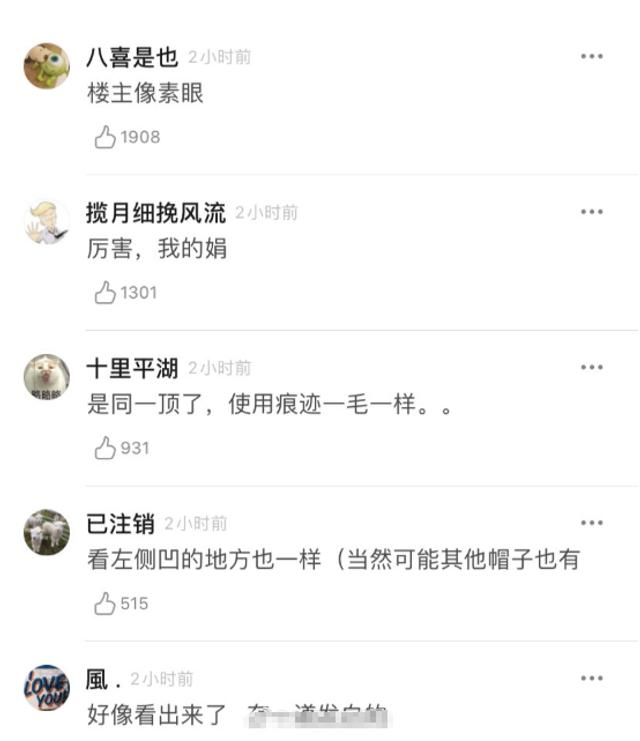Open more options on 風.'s comment
The image size is (640, 741).
click(592, 678)
